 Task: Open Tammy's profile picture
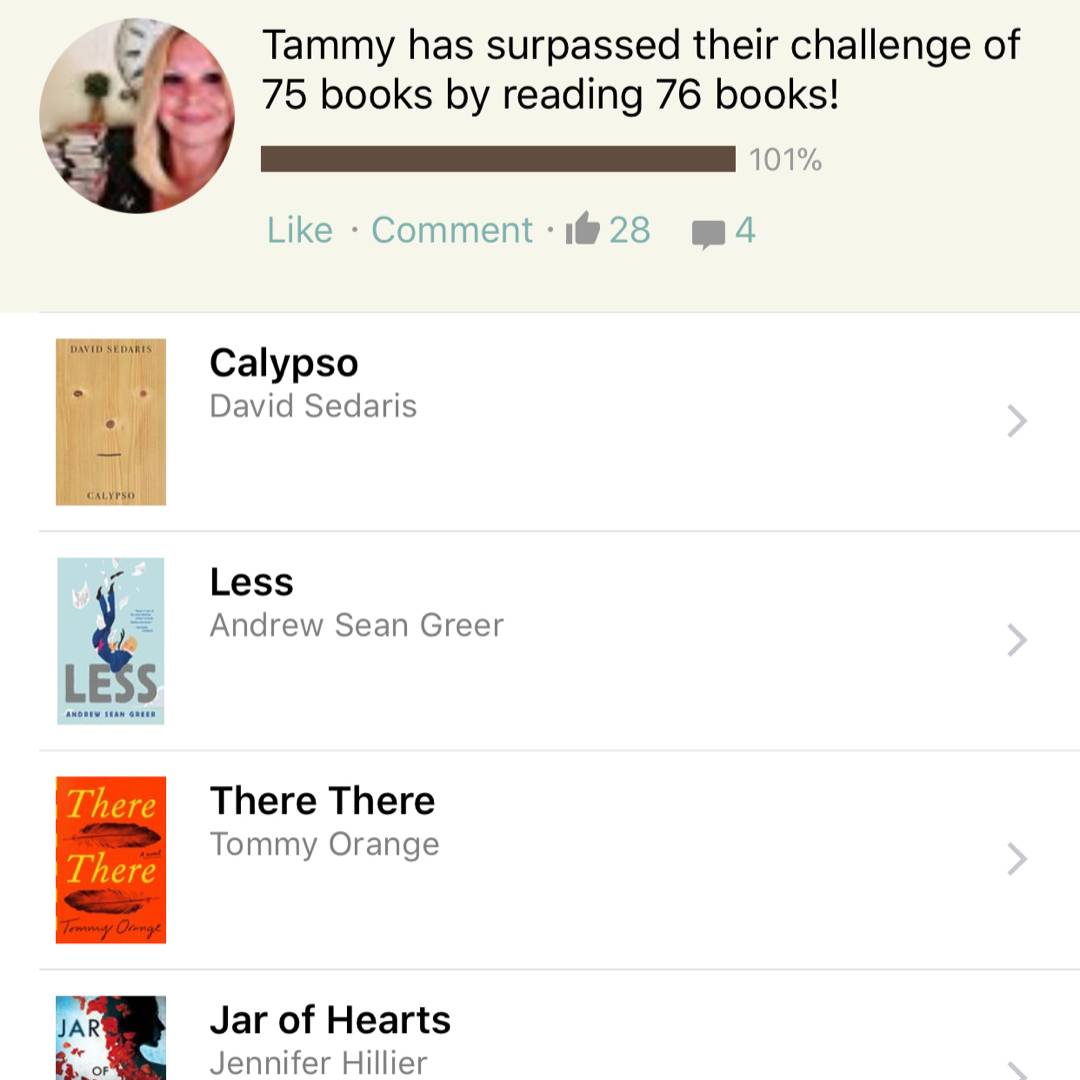[x=137, y=115]
